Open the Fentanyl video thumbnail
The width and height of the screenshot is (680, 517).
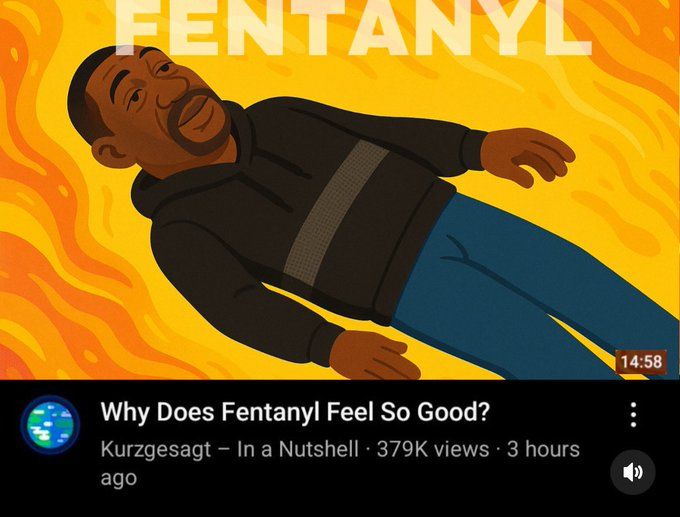pyautogui.click(x=340, y=190)
